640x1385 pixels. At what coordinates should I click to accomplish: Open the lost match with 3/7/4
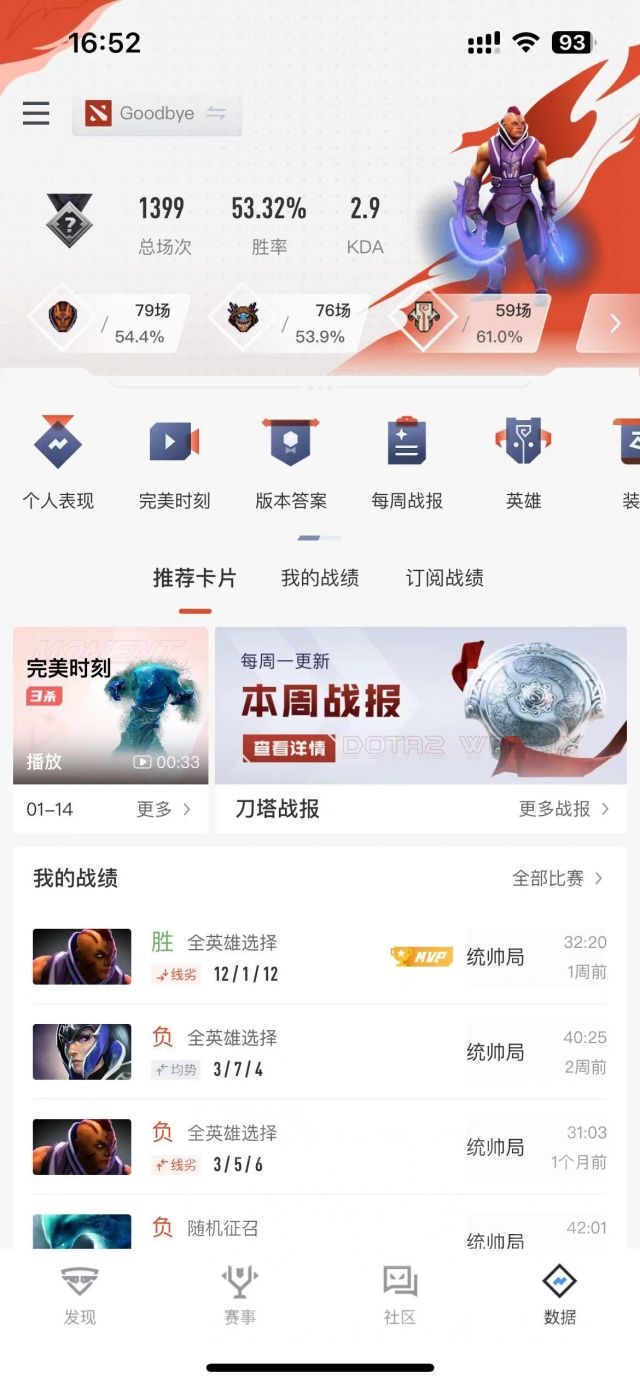click(x=320, y=1052)
